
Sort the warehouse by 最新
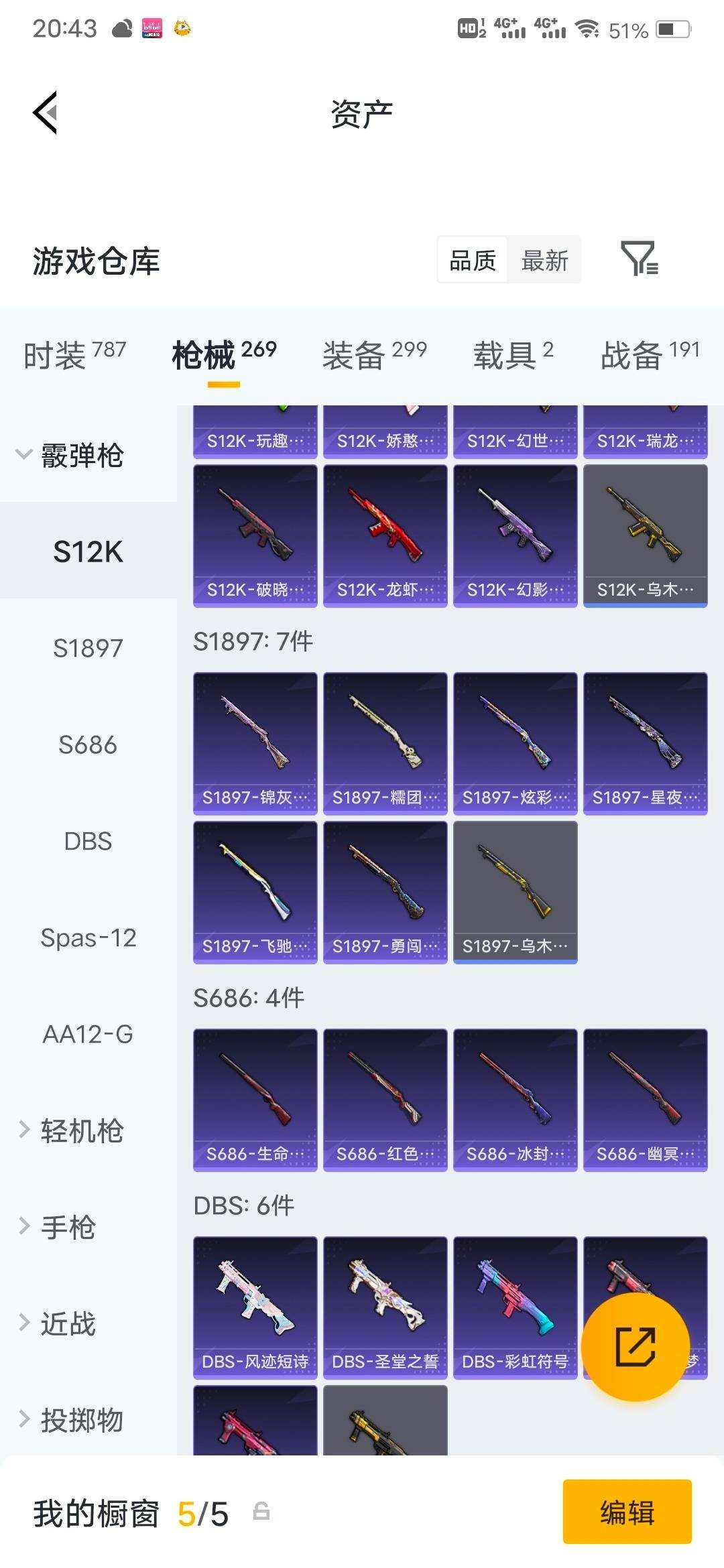coord(544,260)
